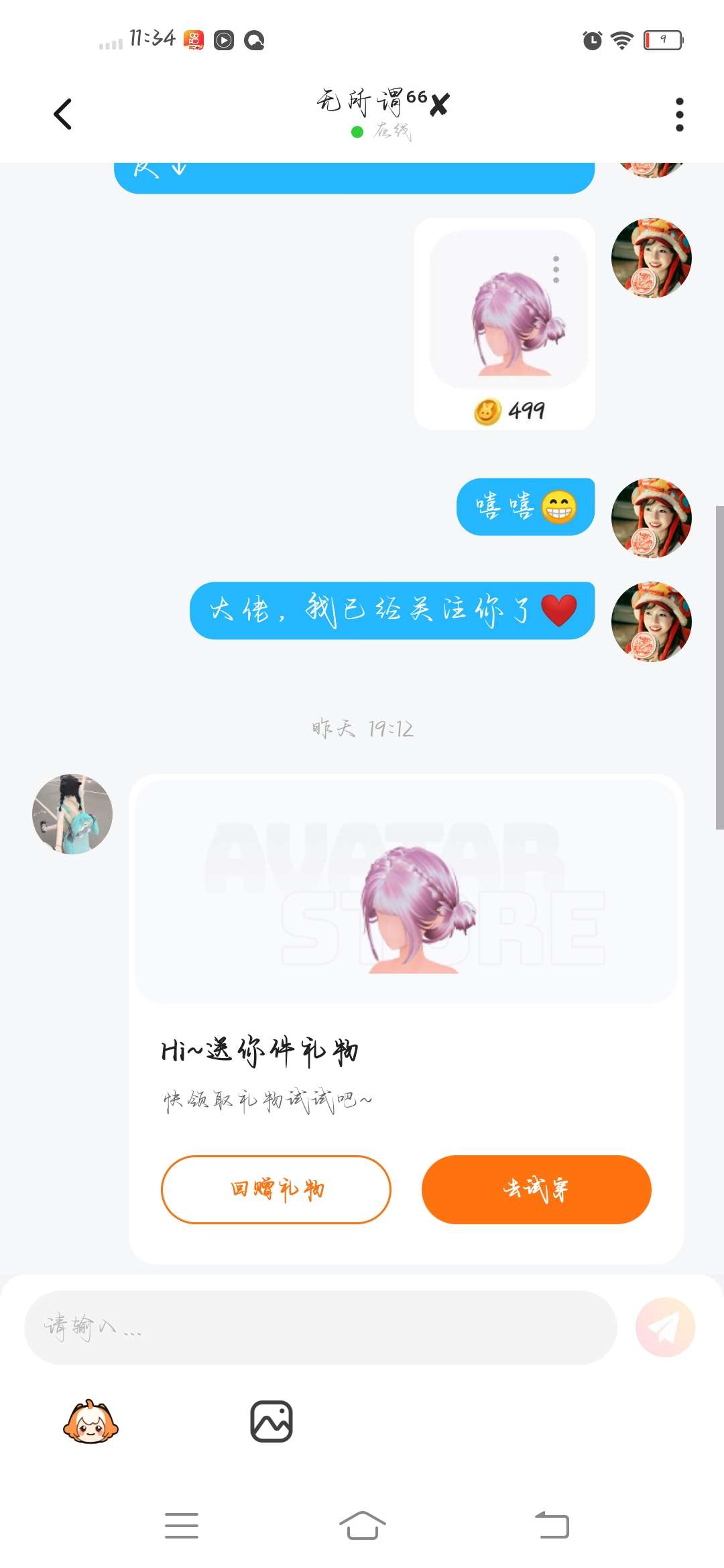Open the pink hair gift preview image
Image resolution: width=724 pixels, height=1568 pixels.
[406, 891]
